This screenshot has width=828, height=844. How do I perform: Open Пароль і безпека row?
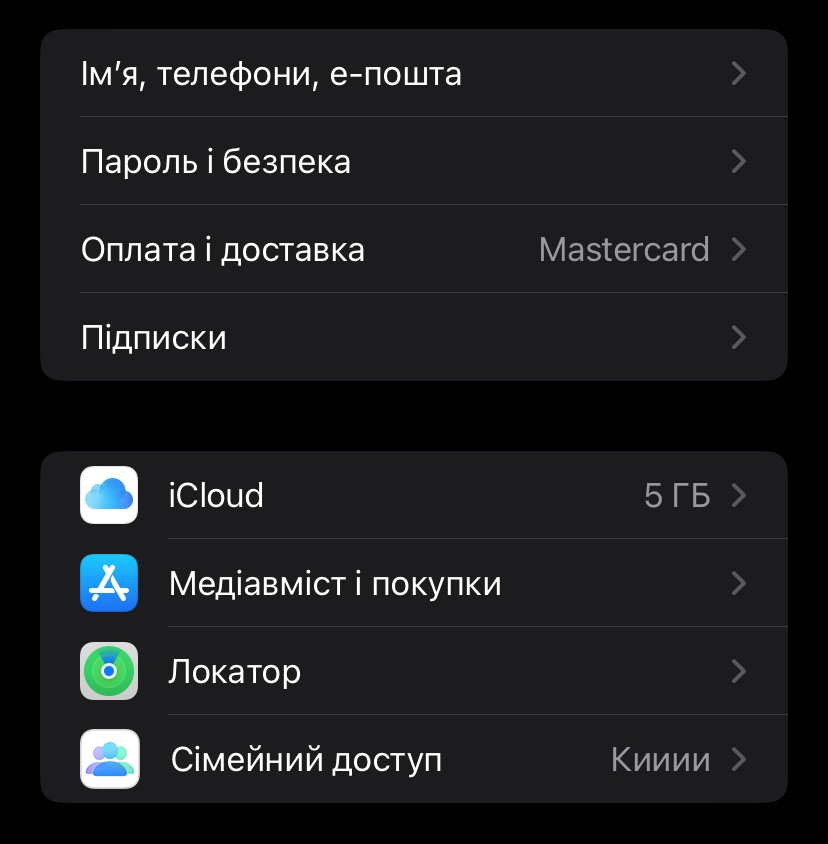[x=413, y=162]
